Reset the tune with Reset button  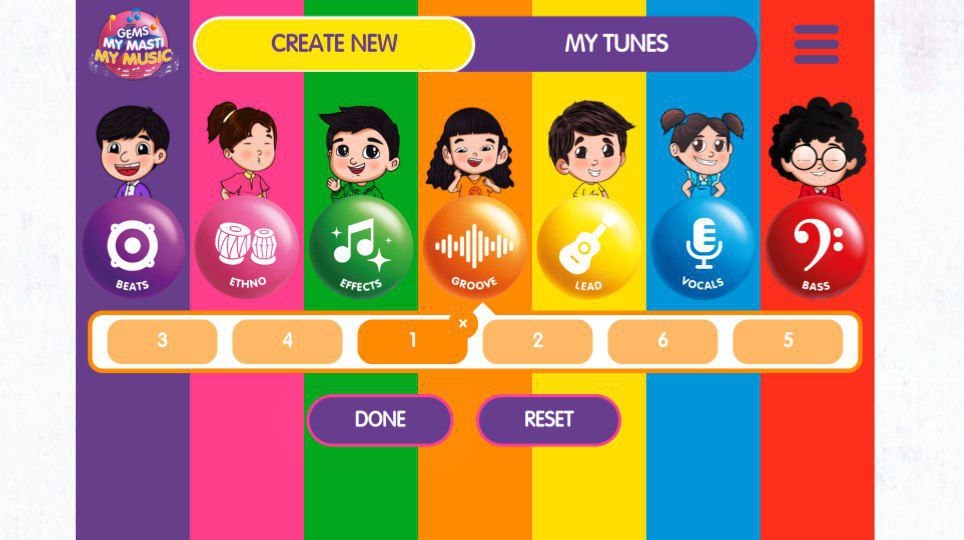pyautogui.click(x=549, y=420)
